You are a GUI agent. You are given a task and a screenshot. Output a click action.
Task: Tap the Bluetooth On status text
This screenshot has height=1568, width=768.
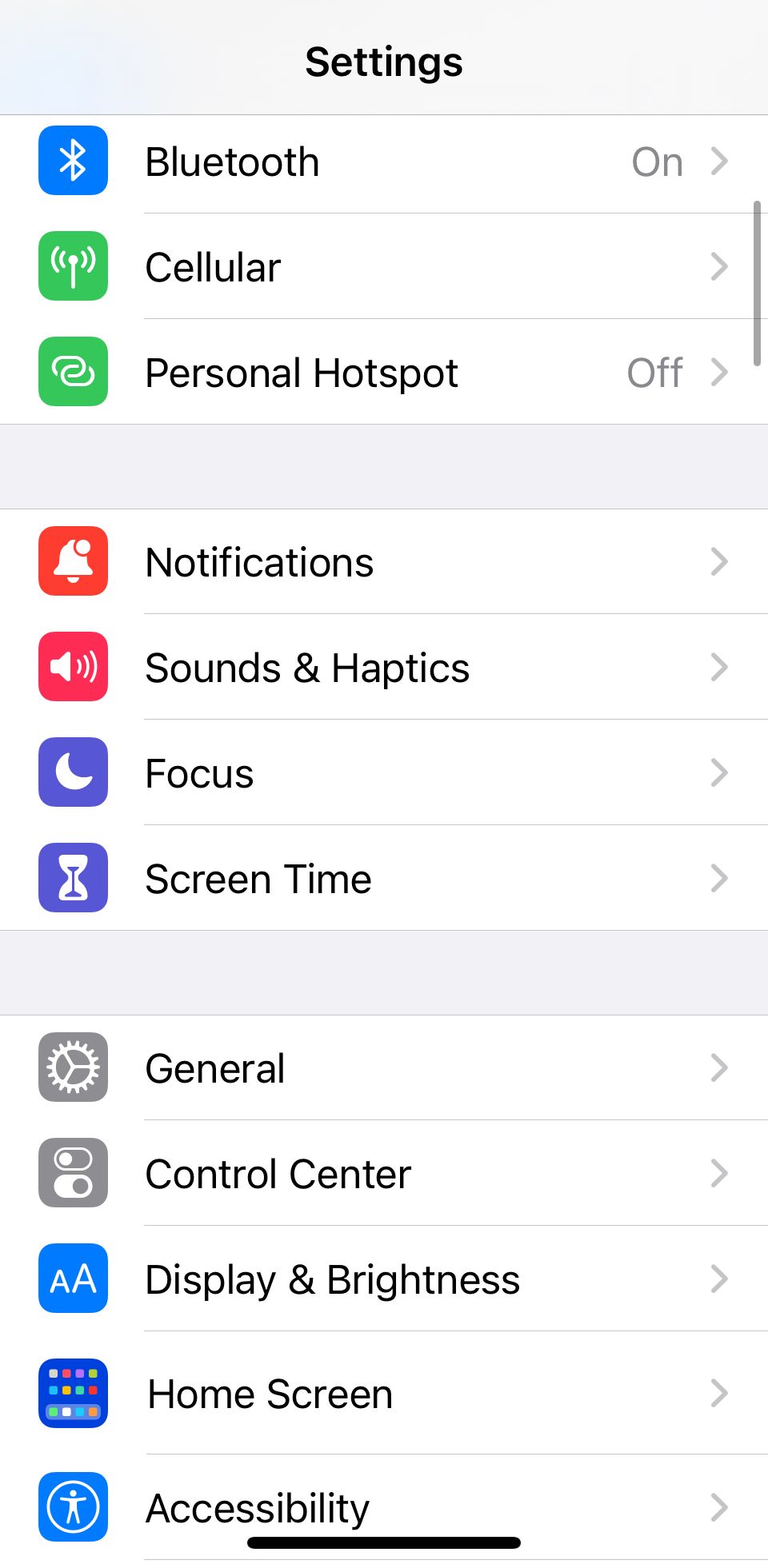point(658,161)
